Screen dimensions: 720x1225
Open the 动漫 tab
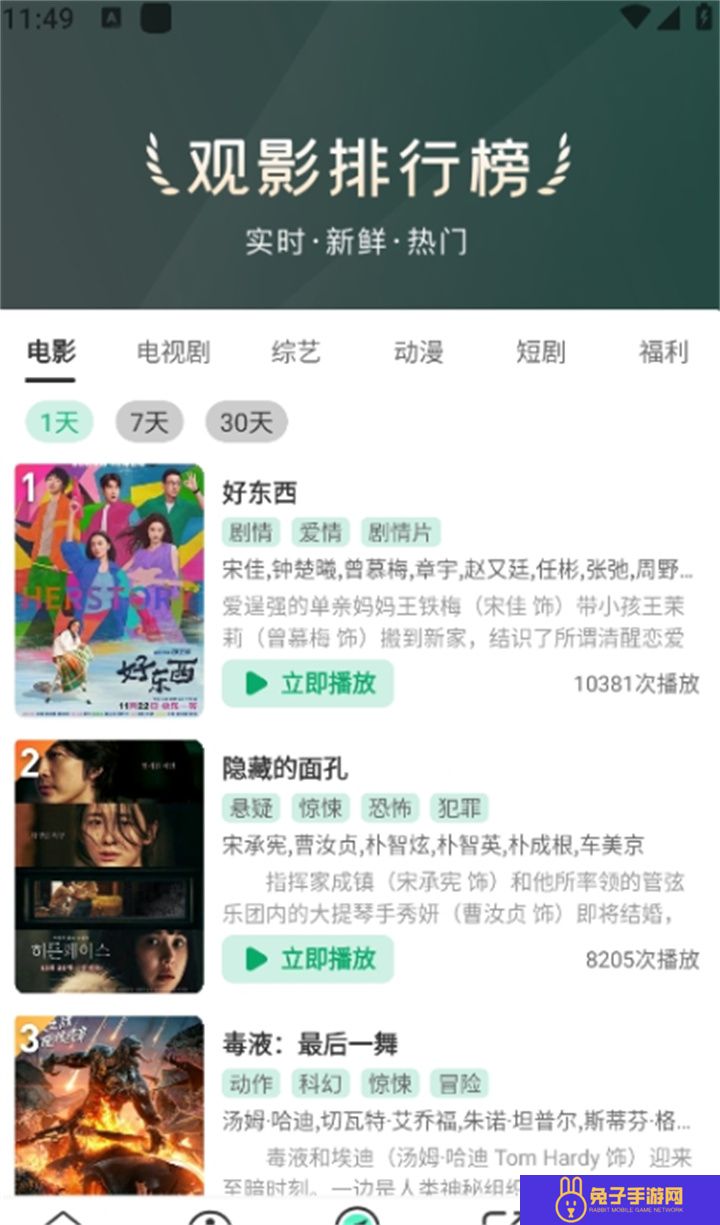click(418, 352)
